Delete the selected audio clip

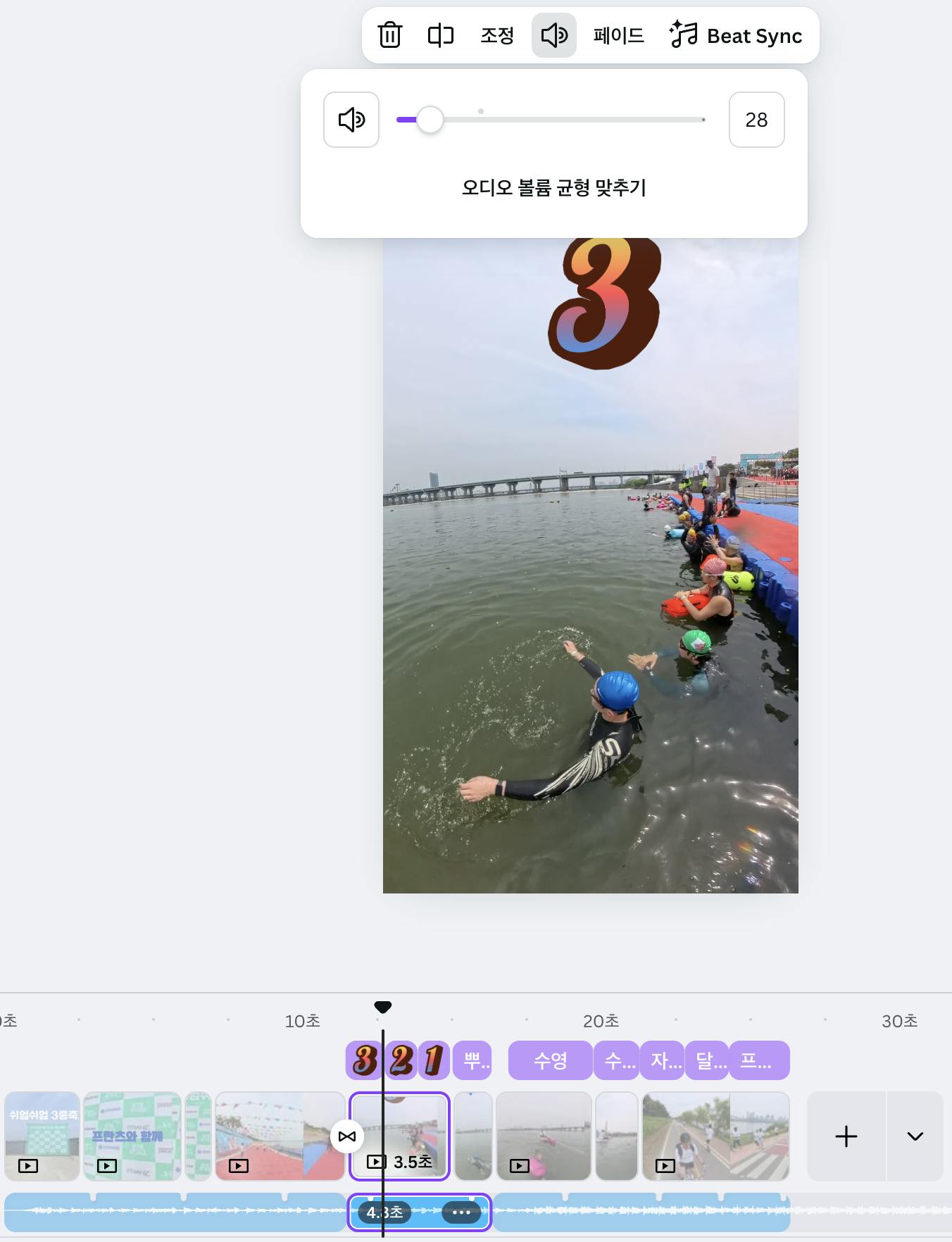389,35
